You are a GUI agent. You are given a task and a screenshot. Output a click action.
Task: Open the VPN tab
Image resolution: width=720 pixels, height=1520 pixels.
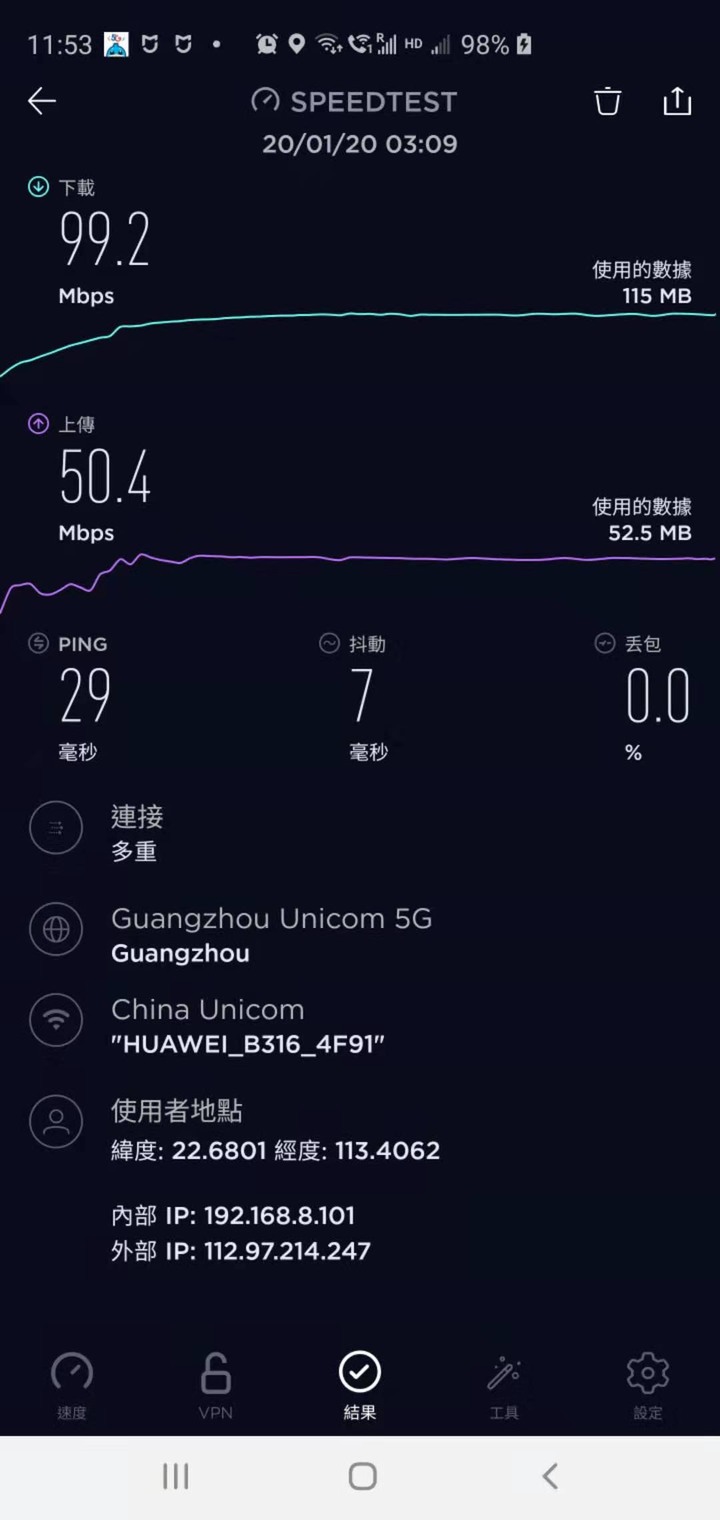[x=216, y=1385]
